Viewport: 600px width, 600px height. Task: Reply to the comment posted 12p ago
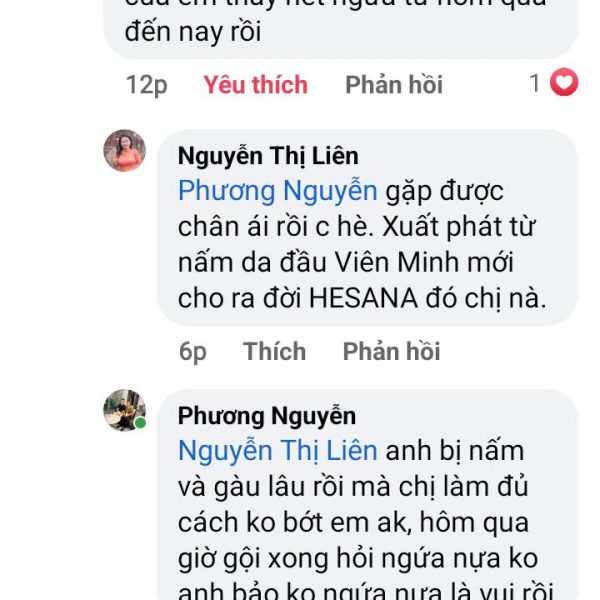394,85
